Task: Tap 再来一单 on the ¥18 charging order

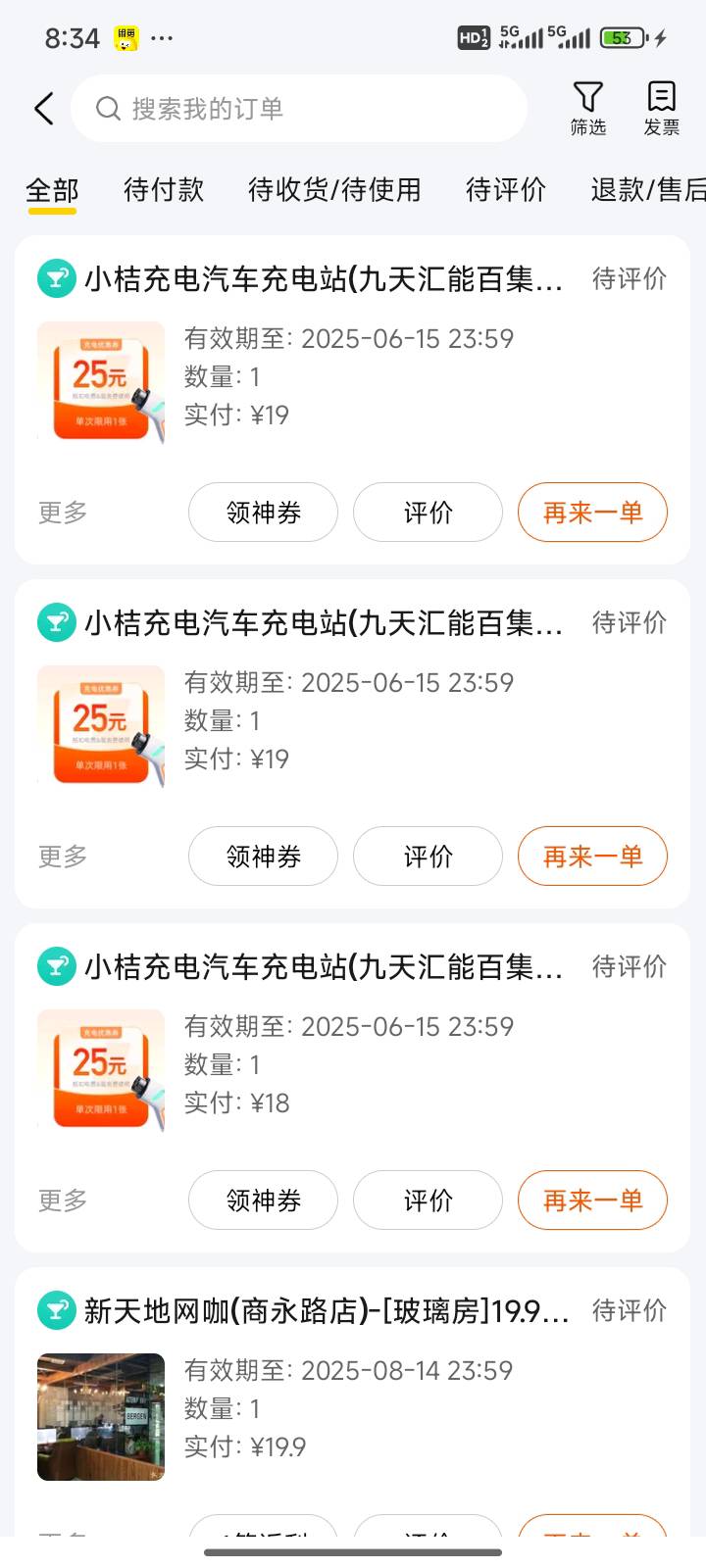Action: [x=592, y=1200]
